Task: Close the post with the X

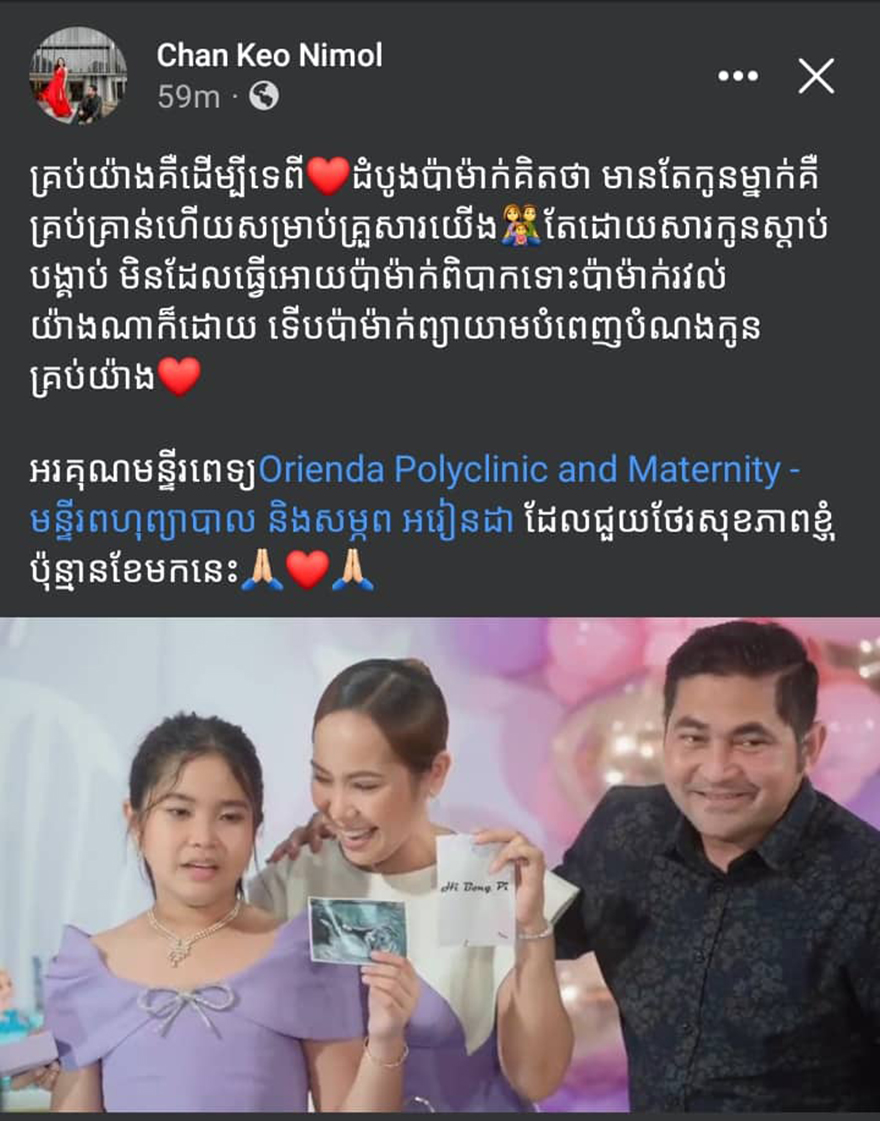Action: pos(816,76)
